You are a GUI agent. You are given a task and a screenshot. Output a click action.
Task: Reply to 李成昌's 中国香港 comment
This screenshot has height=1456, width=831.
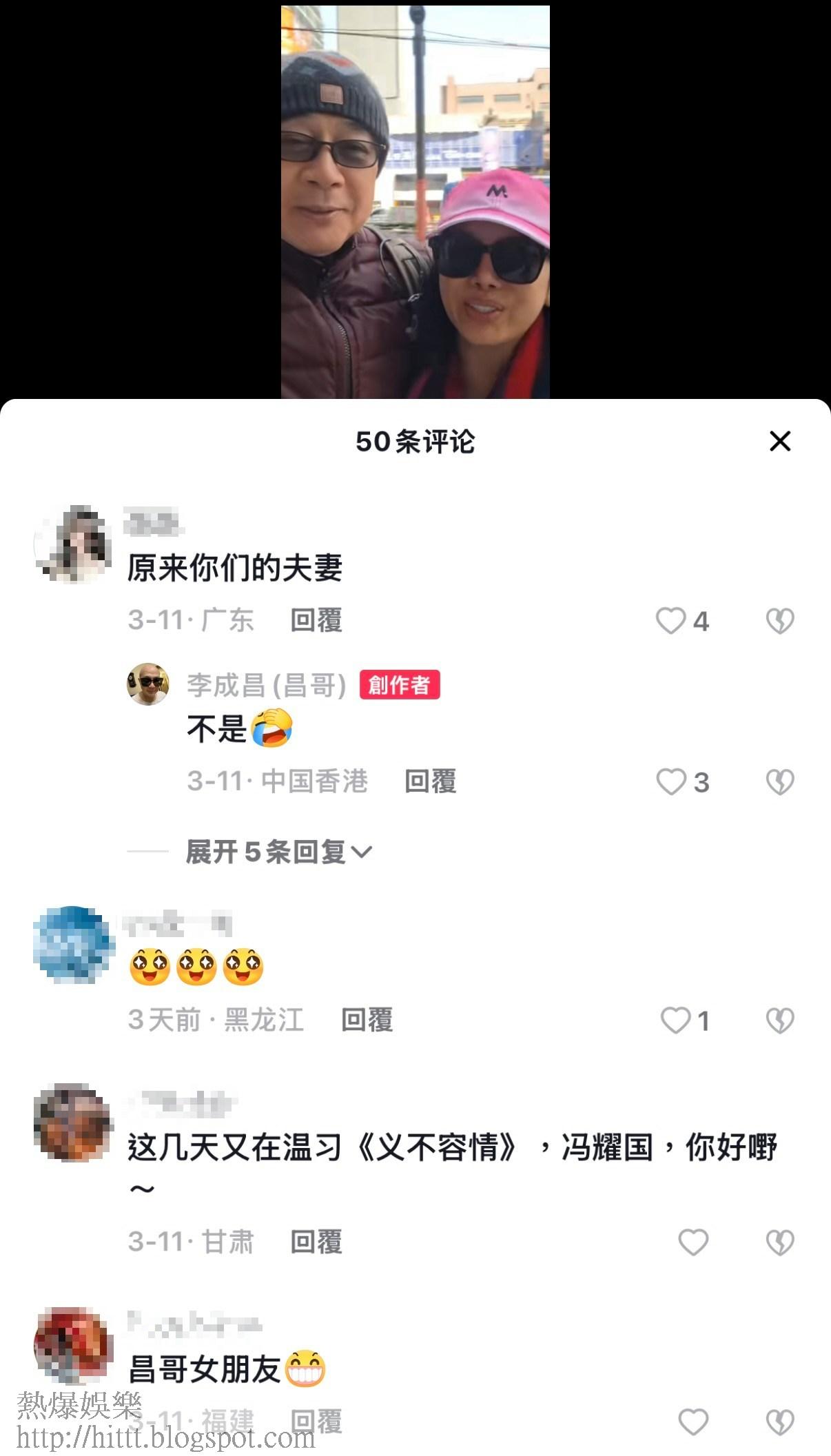pos(430,781)
